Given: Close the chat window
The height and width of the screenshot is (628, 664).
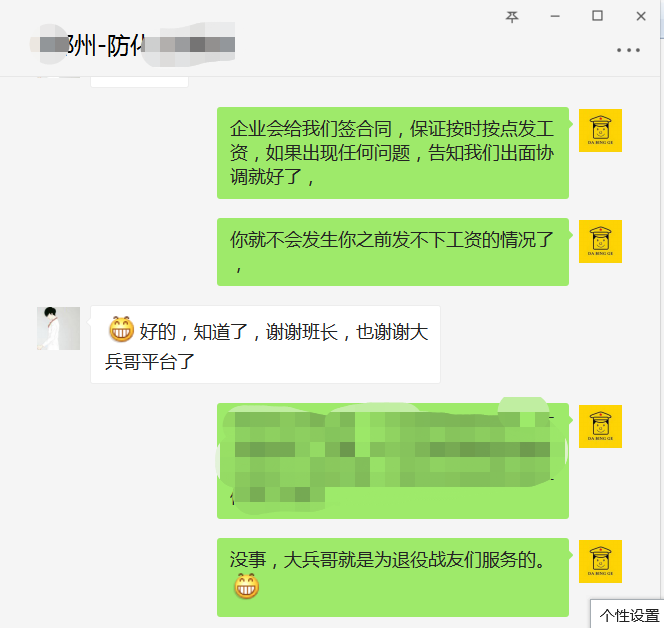Looking at the screenshot, I should point(640,16).
